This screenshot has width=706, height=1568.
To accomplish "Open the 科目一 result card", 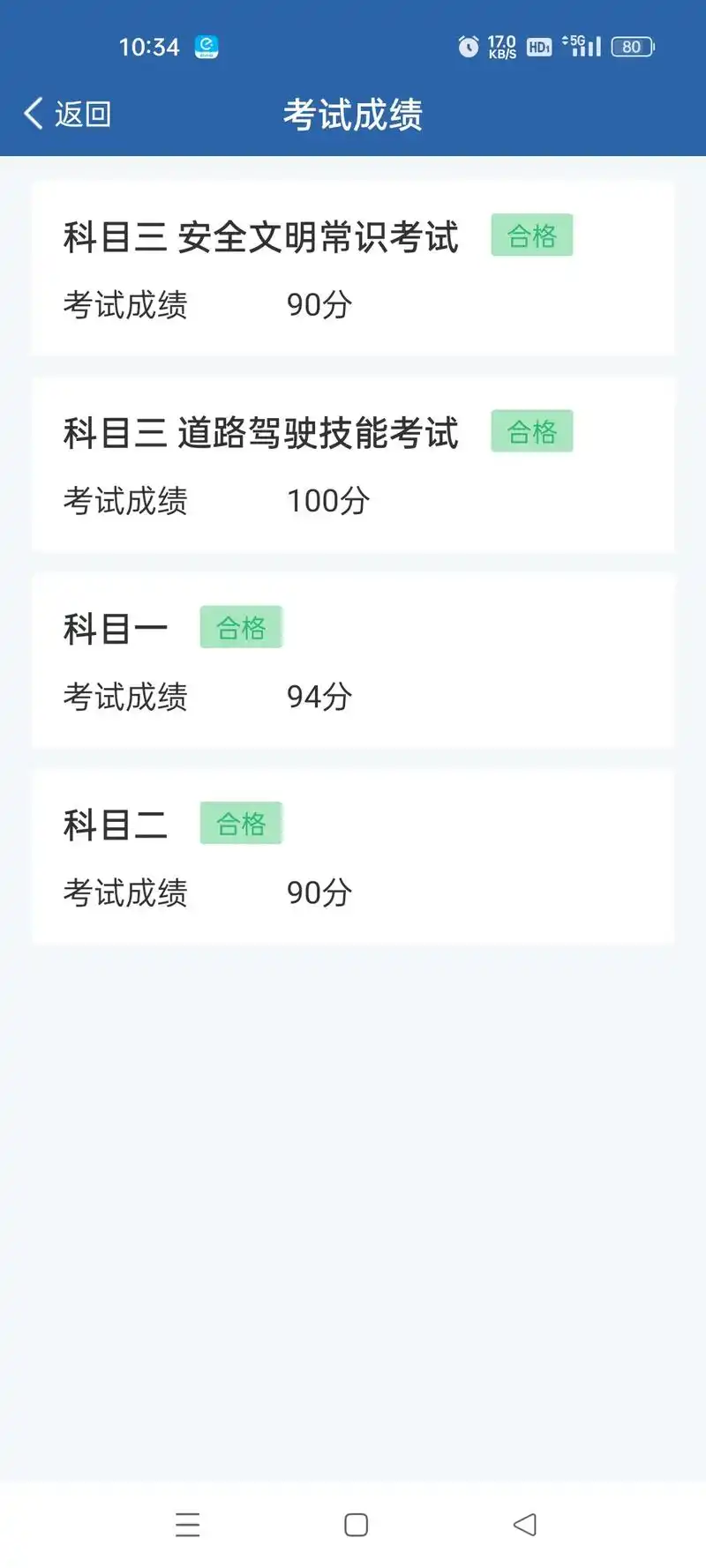I will point(353,660).
